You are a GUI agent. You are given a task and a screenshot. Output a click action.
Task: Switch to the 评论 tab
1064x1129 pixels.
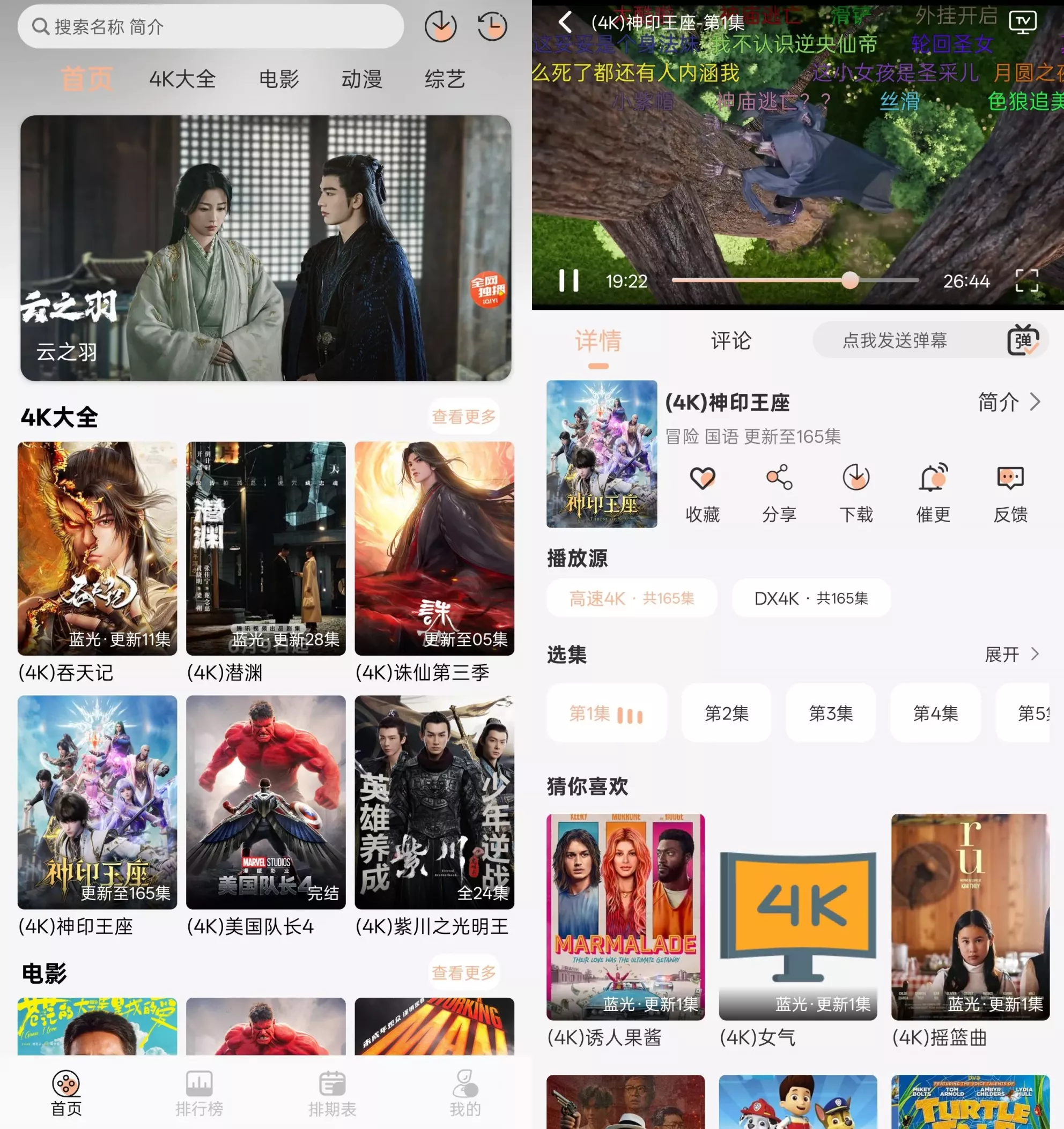coord(731,341)
